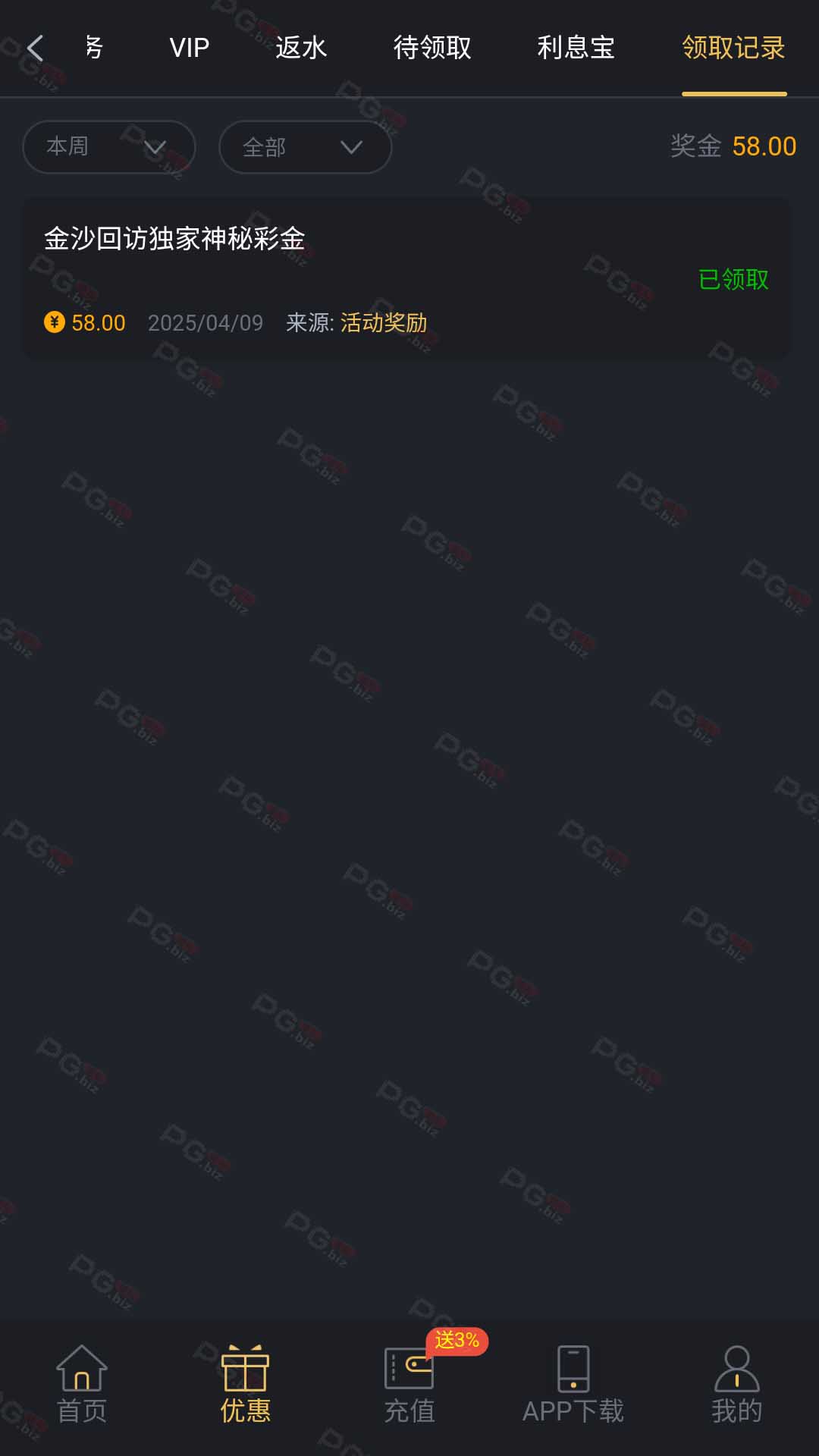Tap APP下载 in bottom navigation
Viewport: 819px width, 1456px height.
coord(573,1385)
